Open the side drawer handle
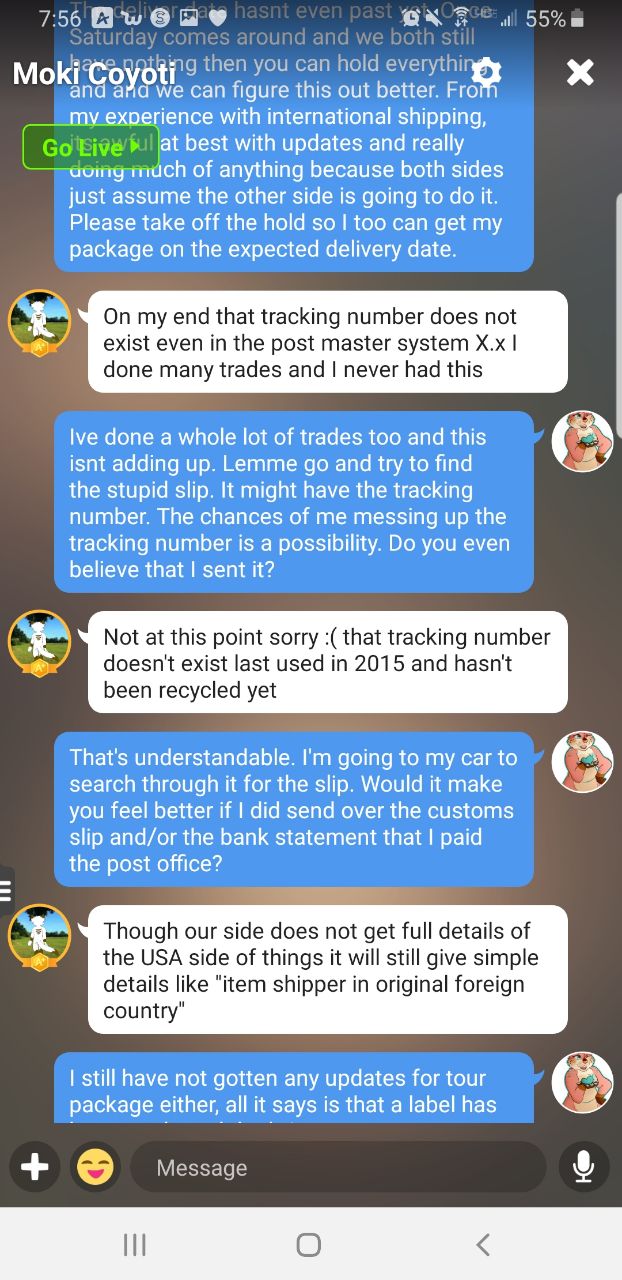 pyautogui.click(x=6, y=887)
